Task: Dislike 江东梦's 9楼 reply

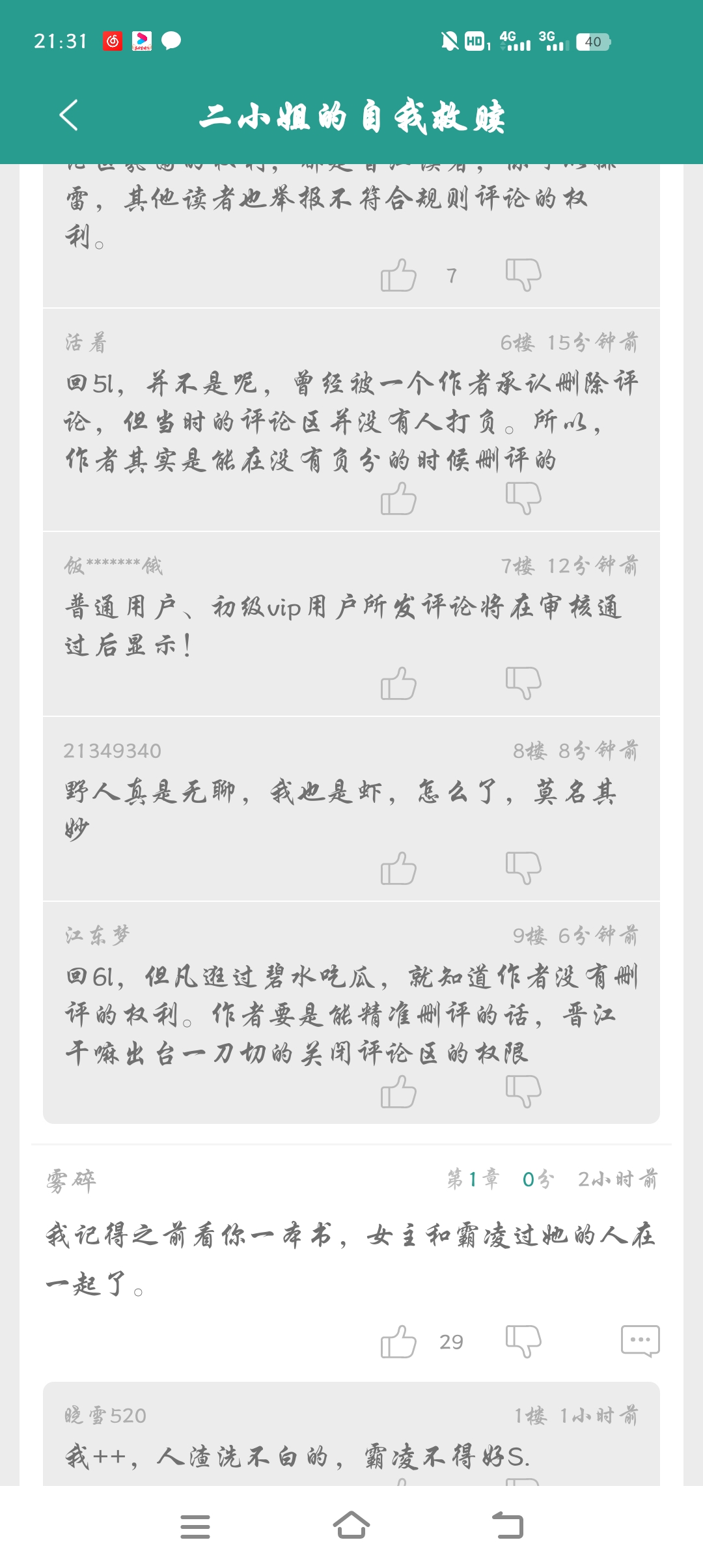Action: point(523,1091)
